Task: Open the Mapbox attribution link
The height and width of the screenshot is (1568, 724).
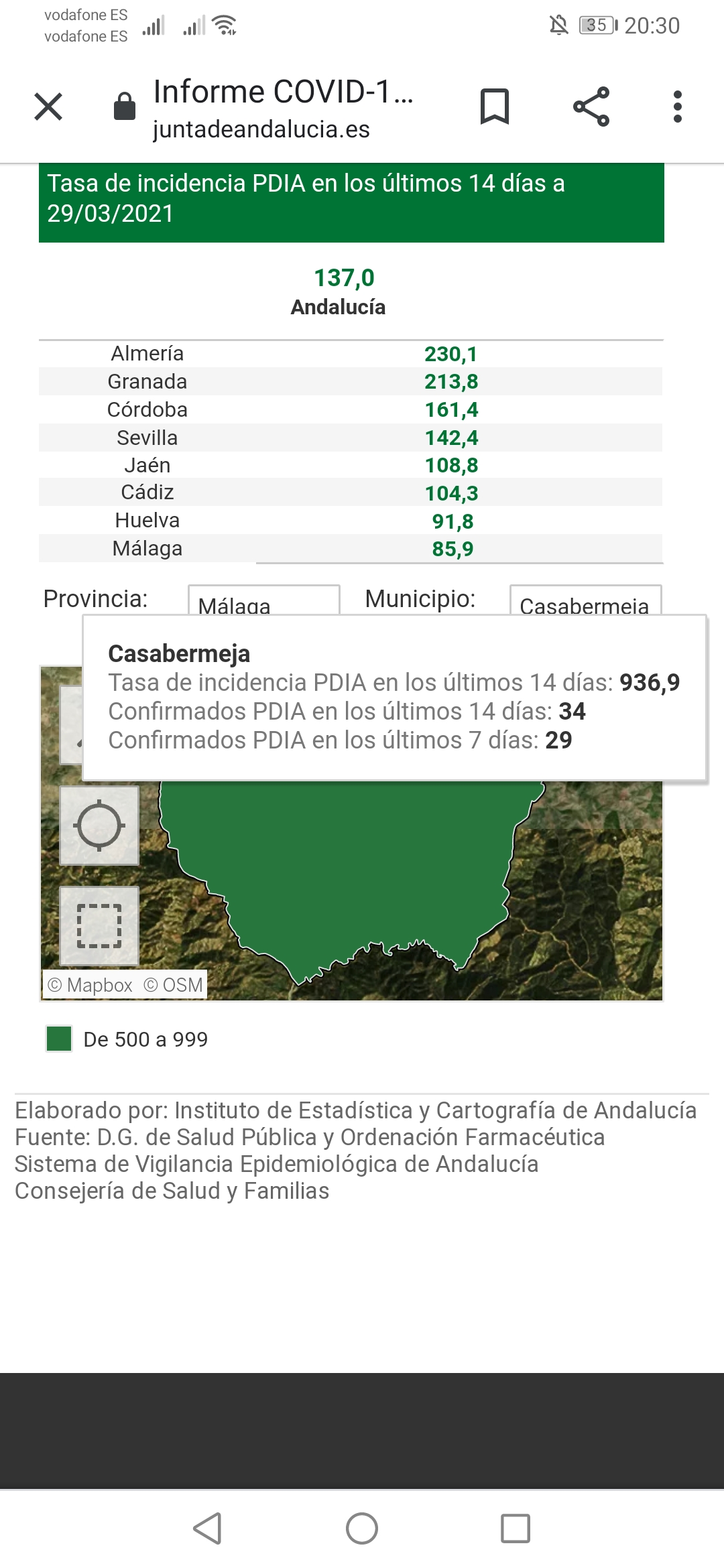Action: pyautogui.click(x=90, y=985)
